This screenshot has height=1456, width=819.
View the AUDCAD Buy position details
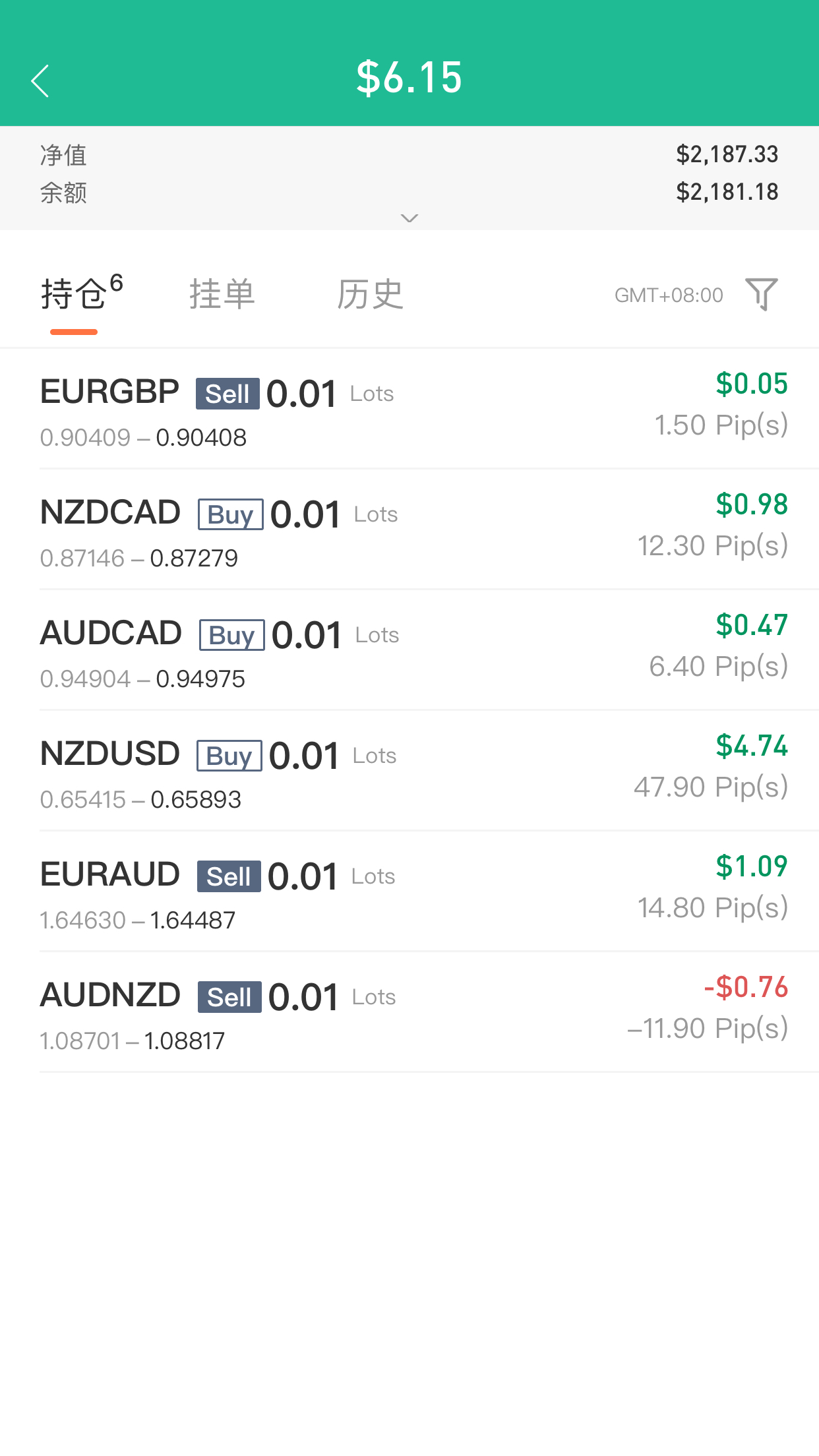coord(409,650)
